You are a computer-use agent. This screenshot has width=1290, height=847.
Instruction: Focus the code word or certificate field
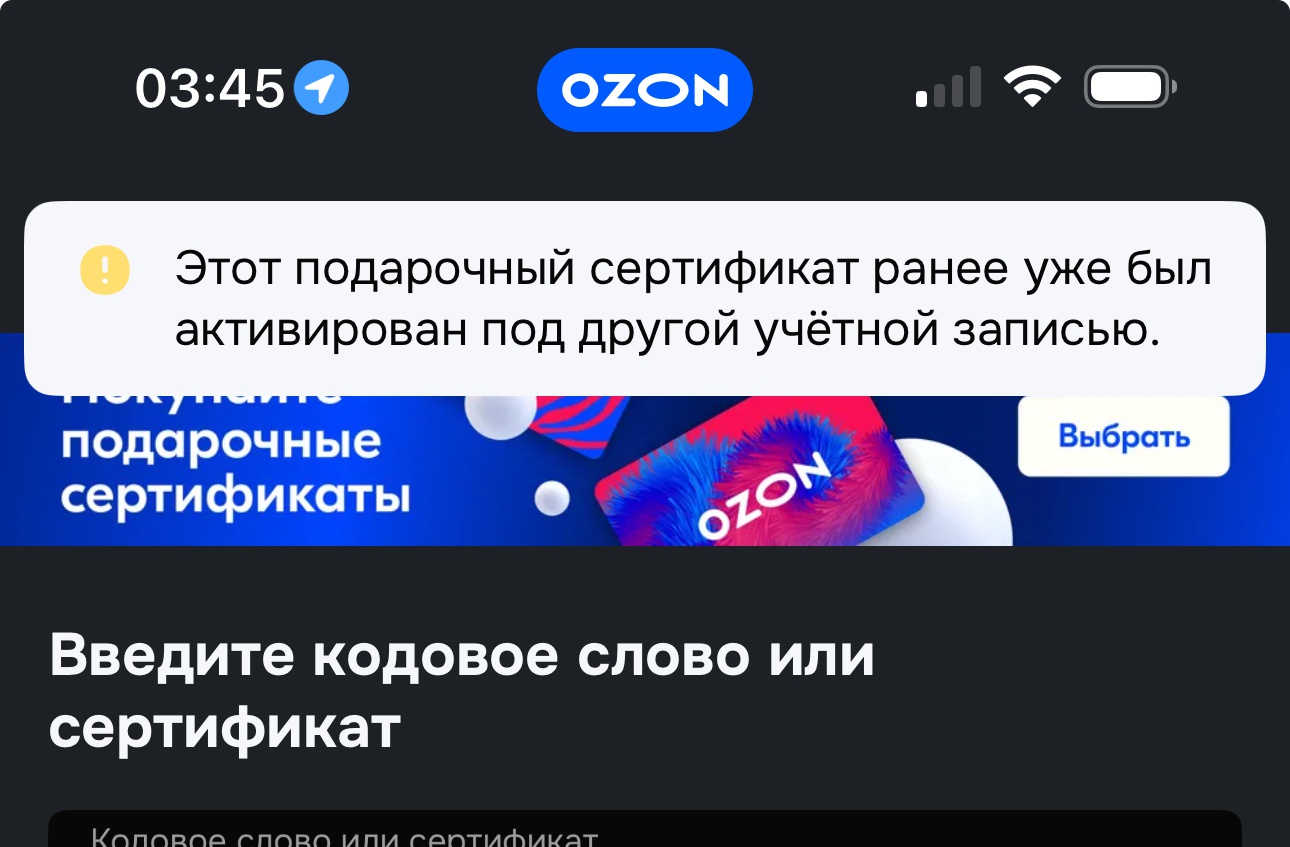(x=644, y=831)
